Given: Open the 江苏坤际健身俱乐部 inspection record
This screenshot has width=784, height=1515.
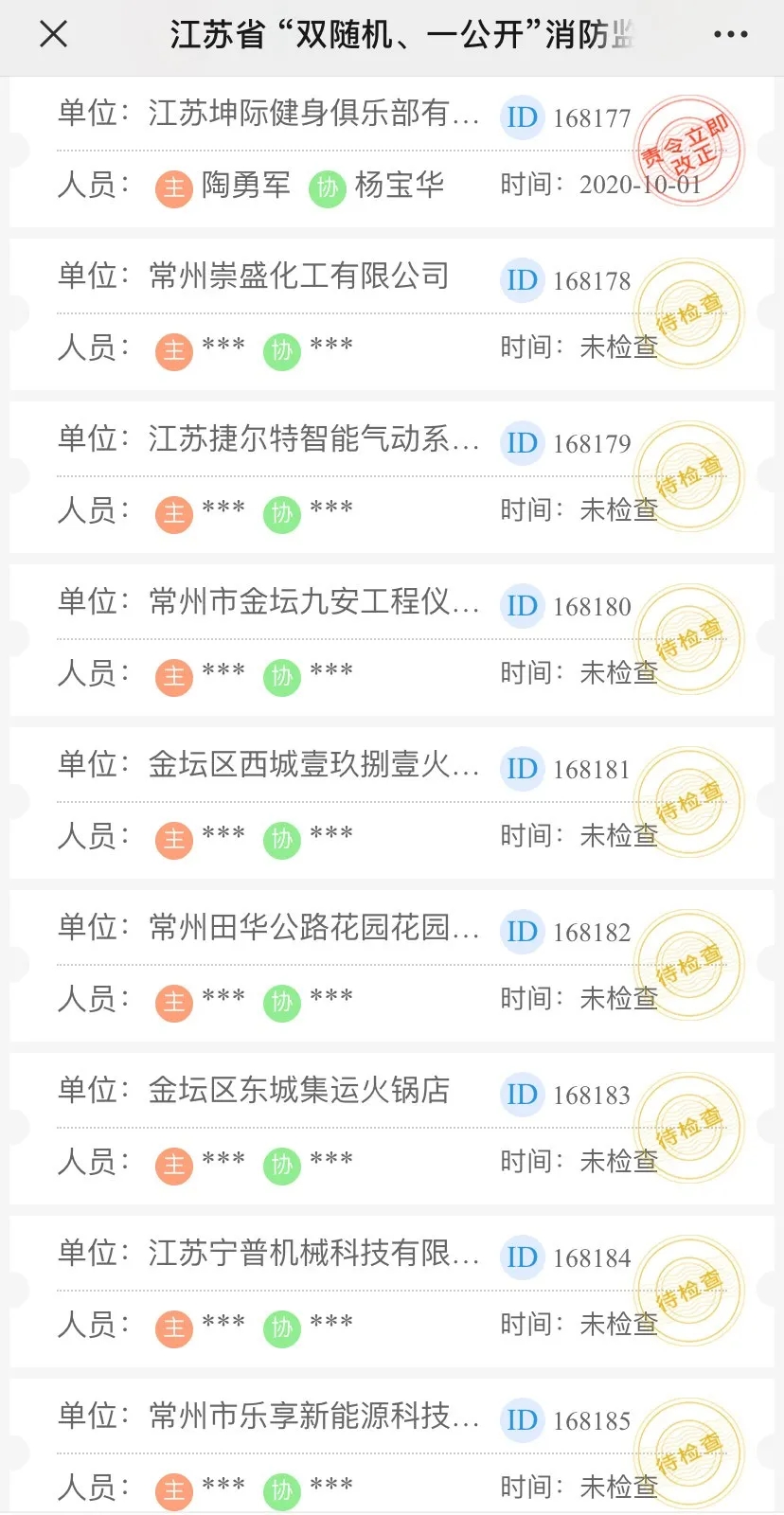Looking at the screenshot, I should 312,115.
